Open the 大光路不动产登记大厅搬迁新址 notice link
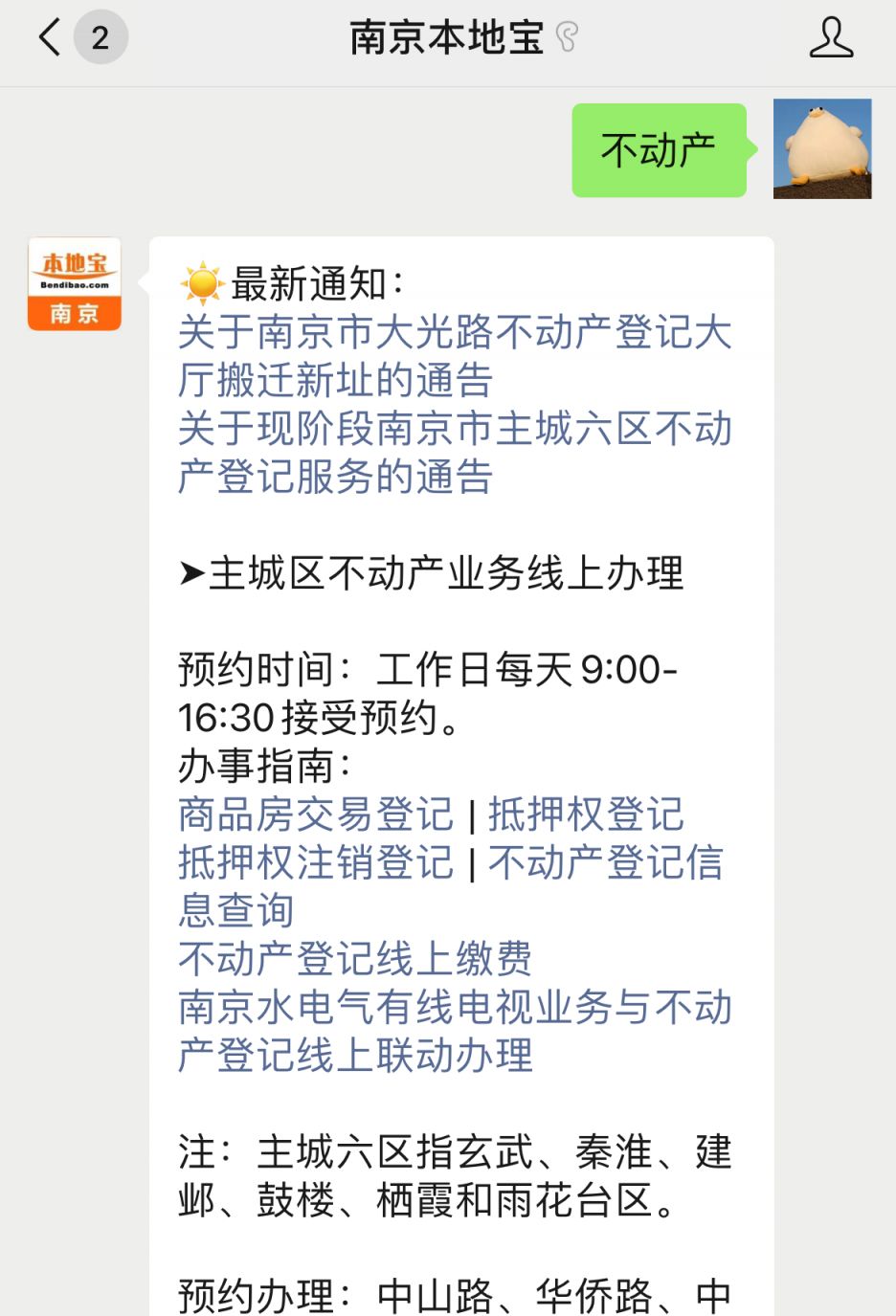The image size is (896, 1316). 454,356
